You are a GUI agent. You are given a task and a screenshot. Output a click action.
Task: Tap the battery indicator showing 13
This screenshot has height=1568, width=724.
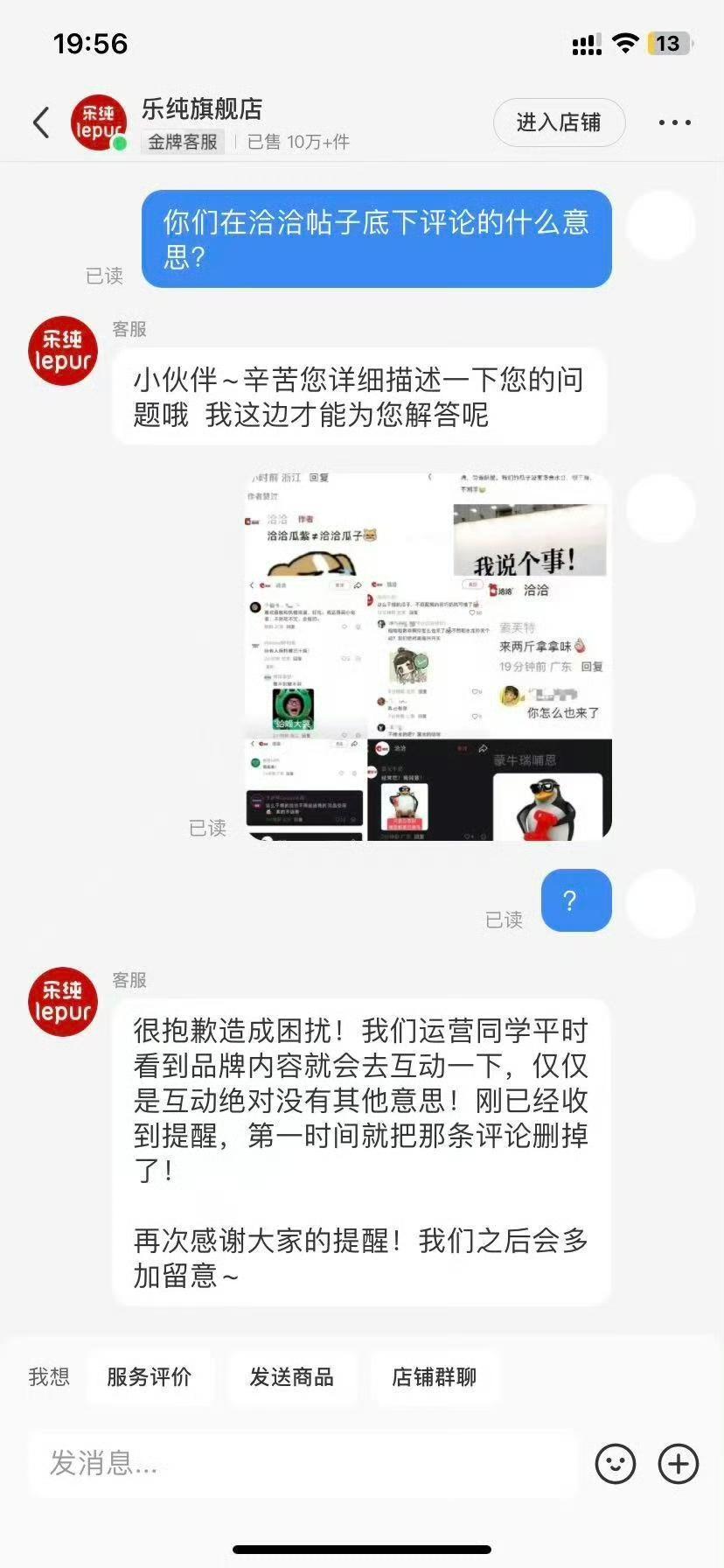[x=669, y=41]
